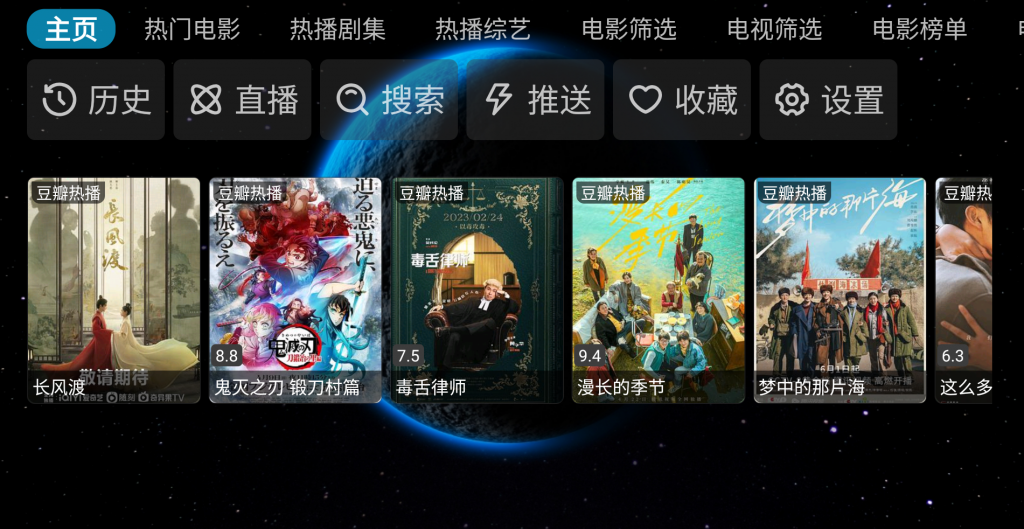
Task: Tap the 搜索 button
Action: (x=389, y=100)
